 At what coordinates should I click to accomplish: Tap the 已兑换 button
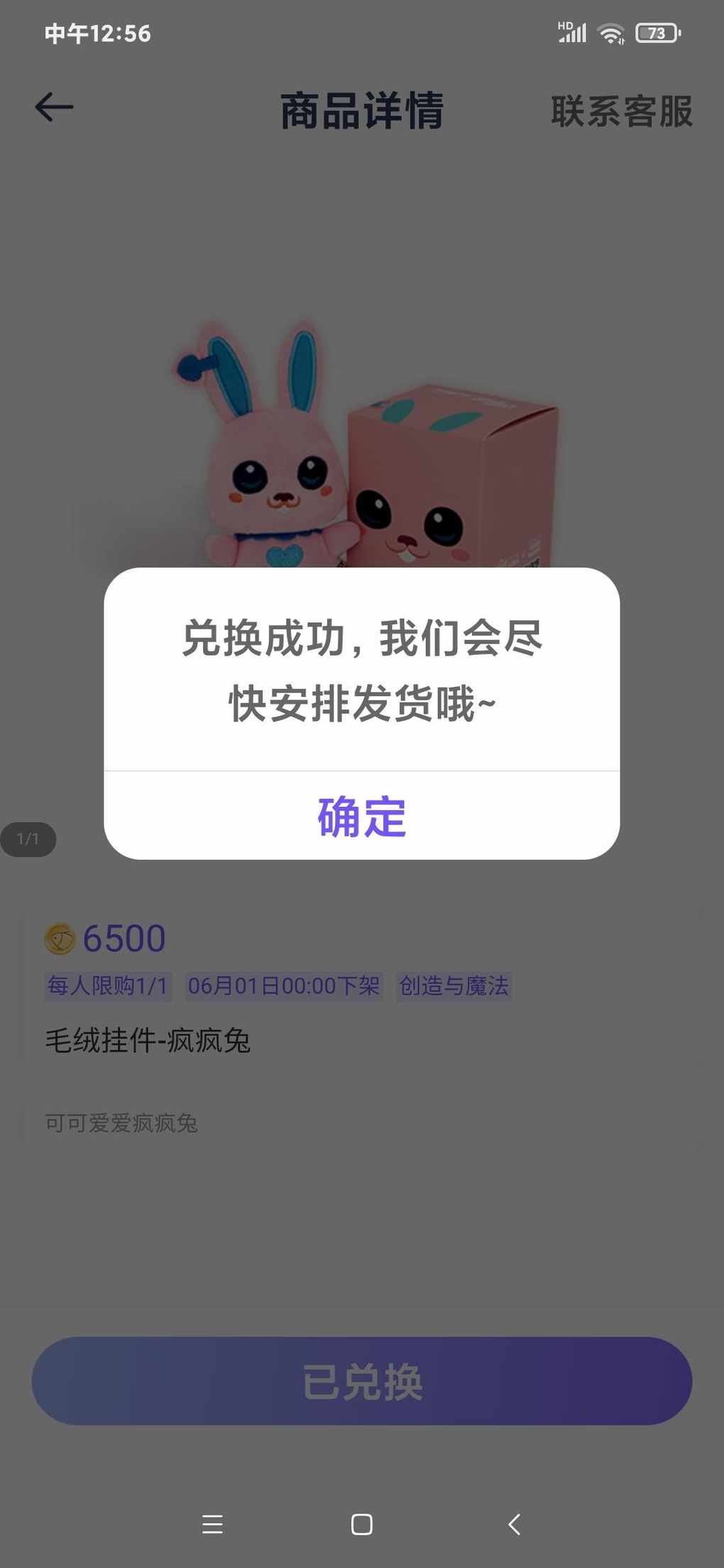[x=362, y=1381]
